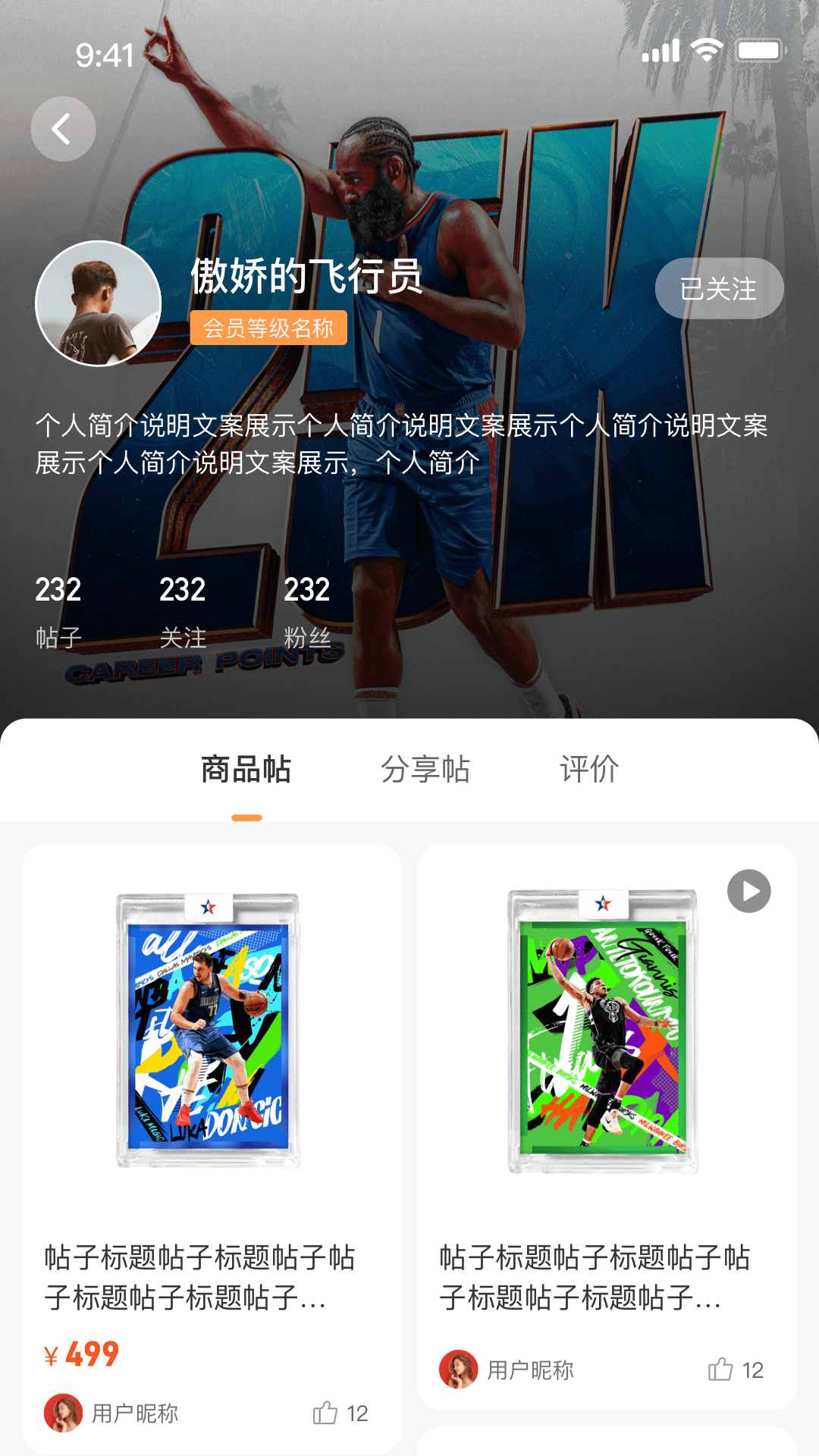
Task: Switch to the 分享帖 tab
Action: (x=425, y=770)
